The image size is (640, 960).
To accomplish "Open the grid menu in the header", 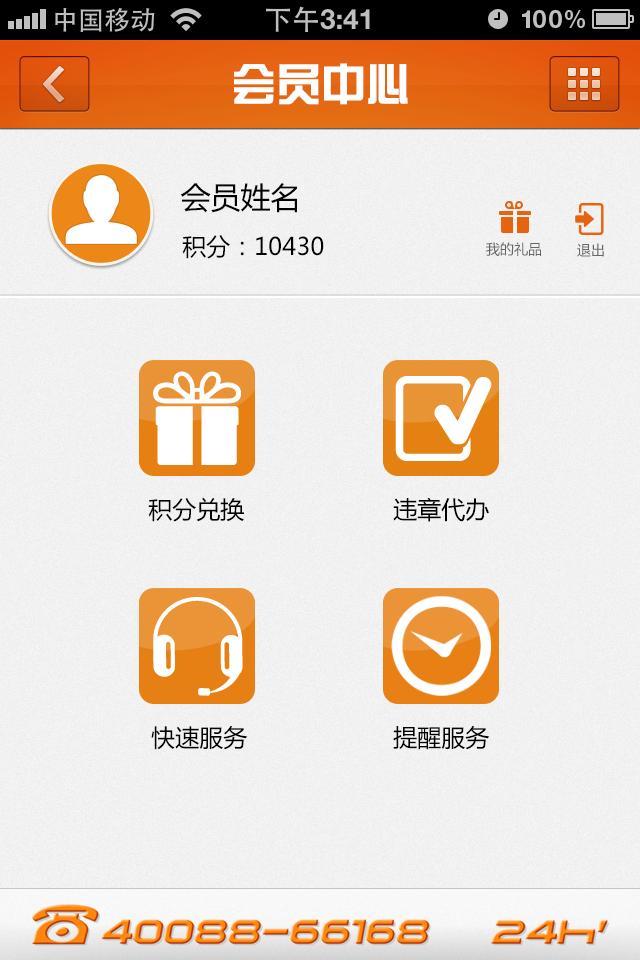I will click(584, 84).
